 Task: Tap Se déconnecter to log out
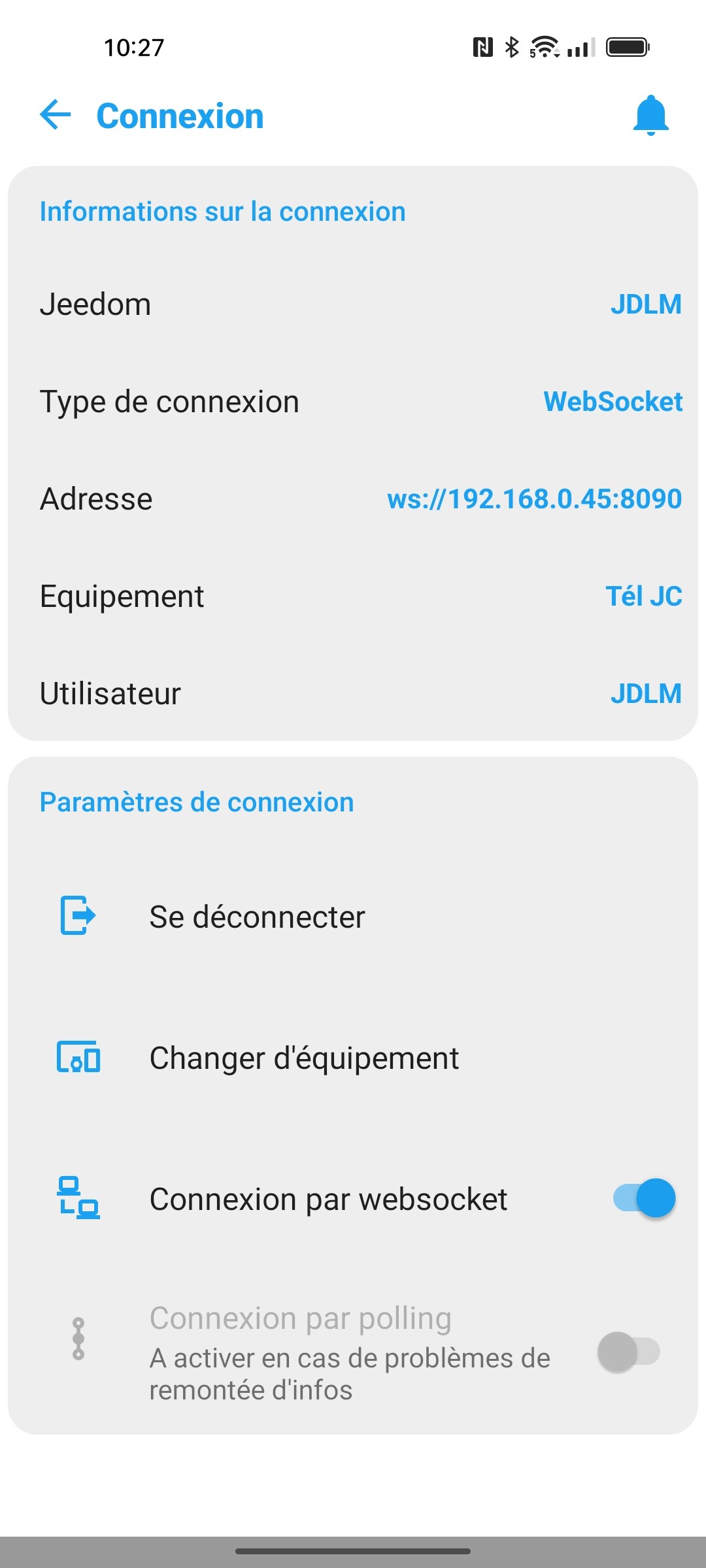tap(257, 917)
